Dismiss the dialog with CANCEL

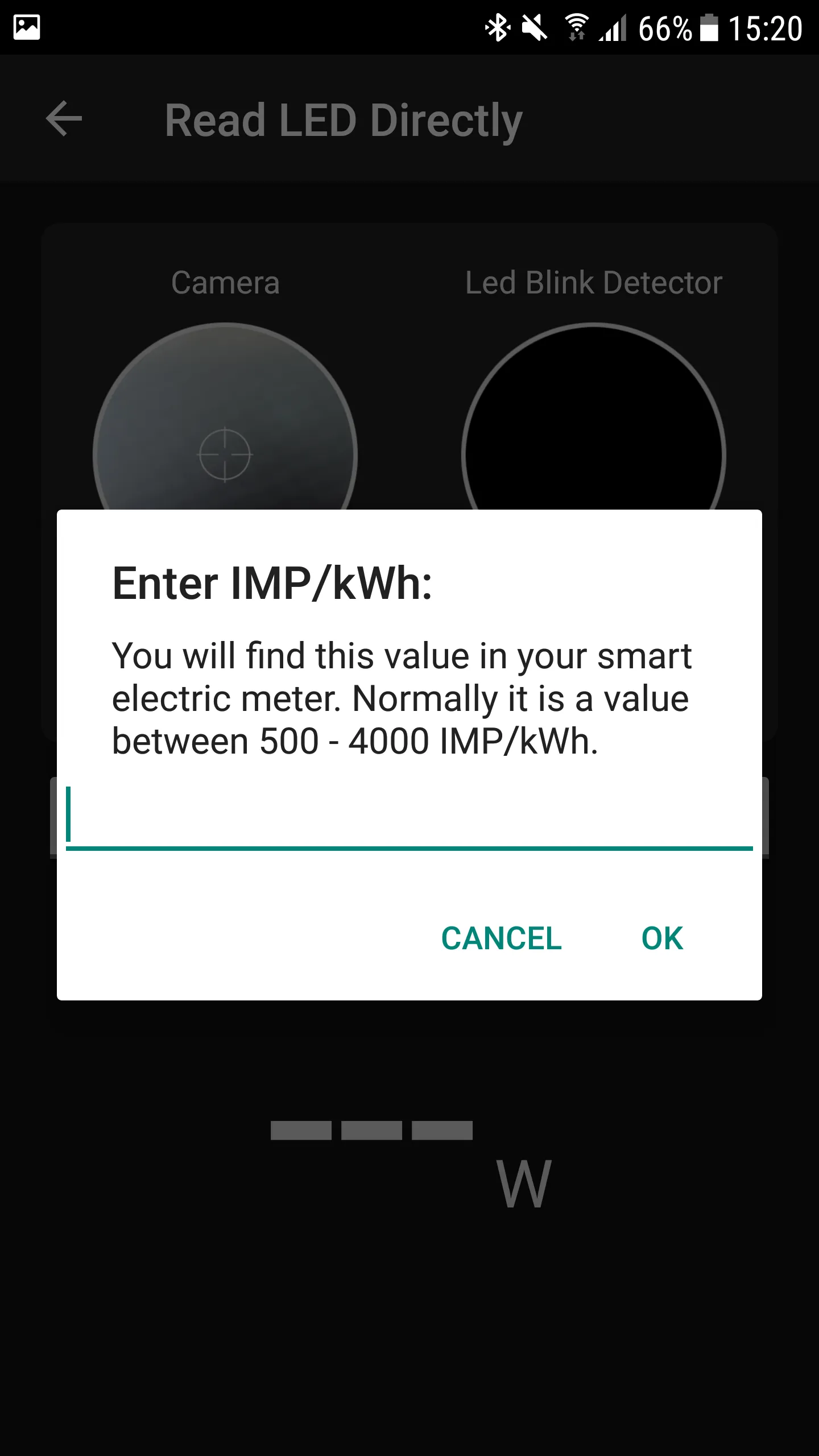(502, 938)
